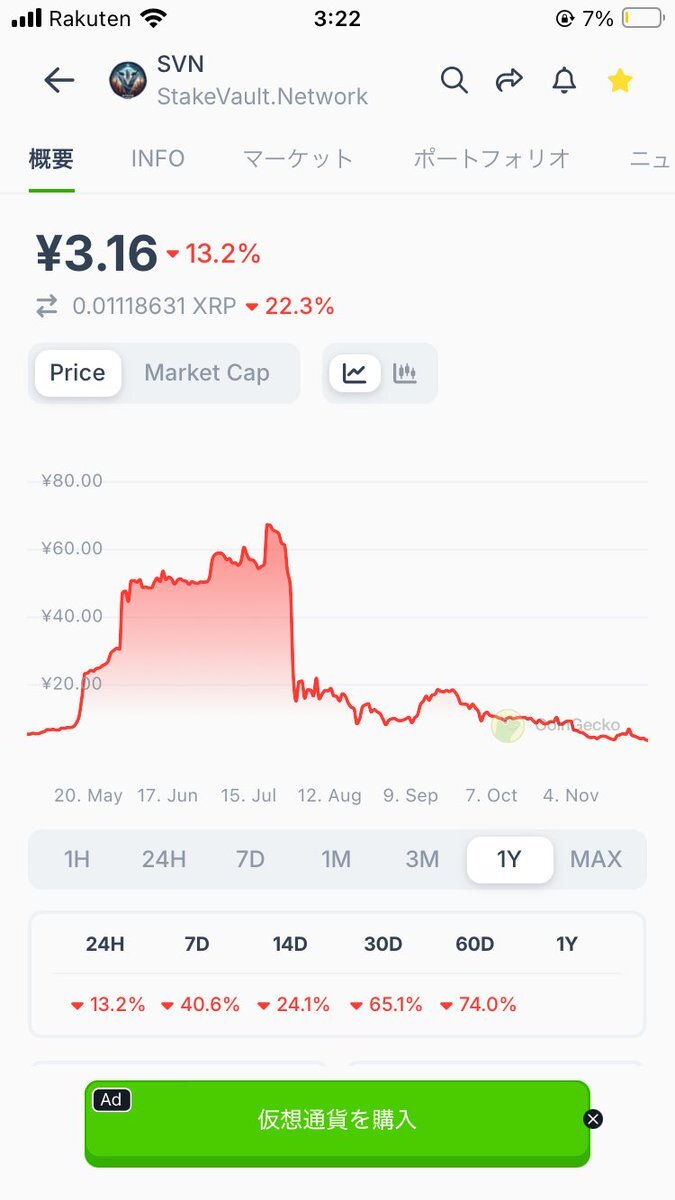The image size is (675, 1200).
Task: Share the SVN coin page
Action: point(510,81)
